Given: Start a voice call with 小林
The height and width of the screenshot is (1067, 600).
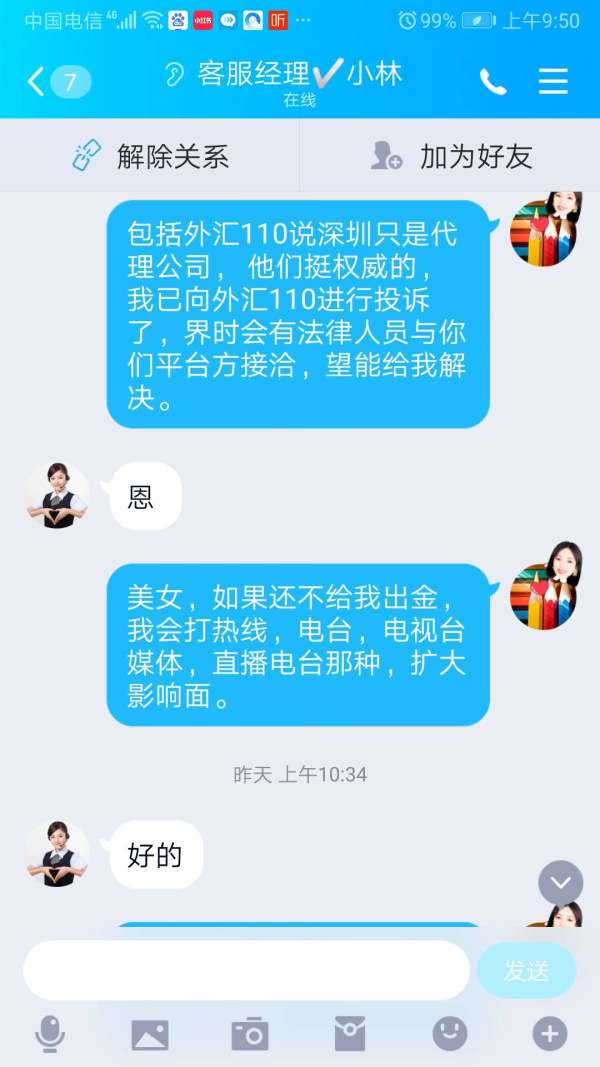Looking at the screenshot, I should (493, 82).
